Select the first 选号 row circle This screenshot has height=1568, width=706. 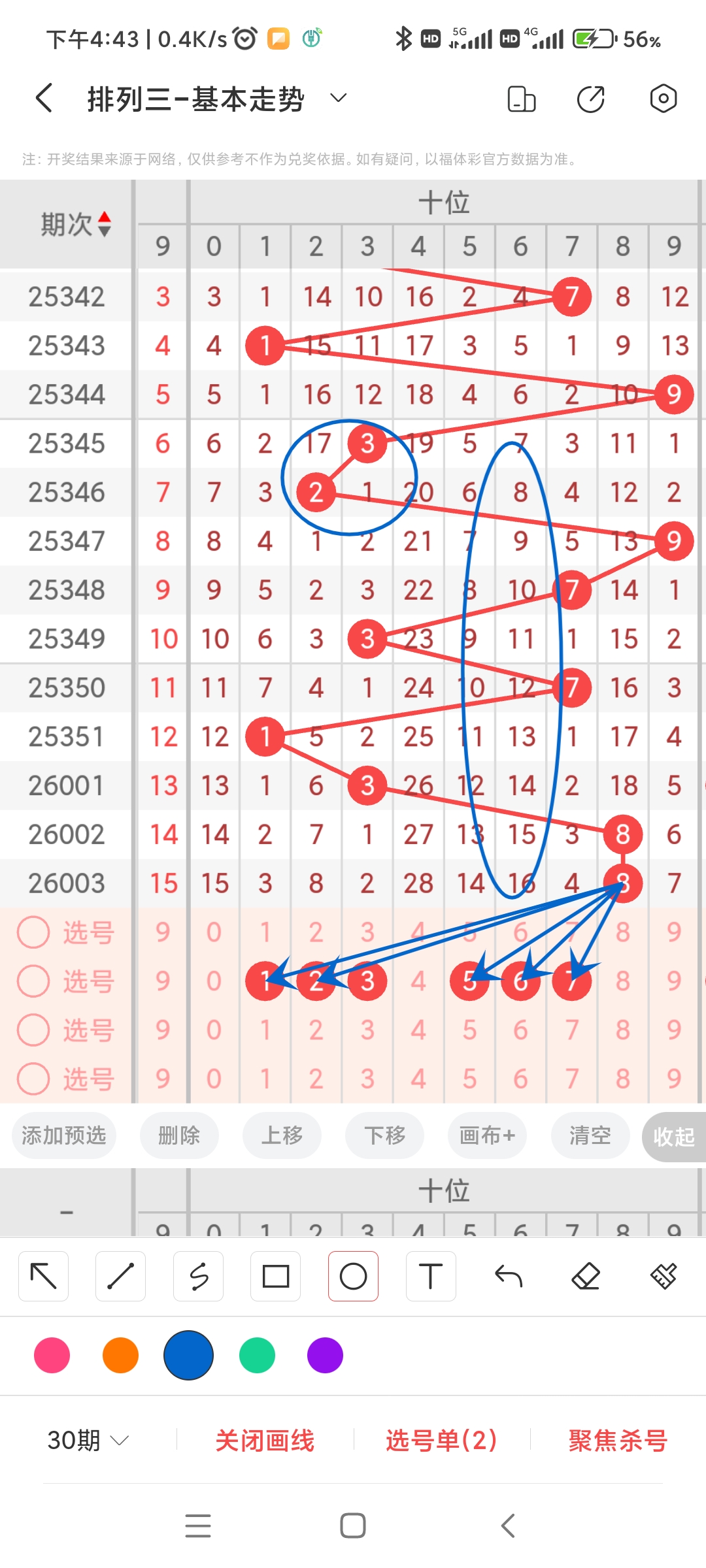33,932
